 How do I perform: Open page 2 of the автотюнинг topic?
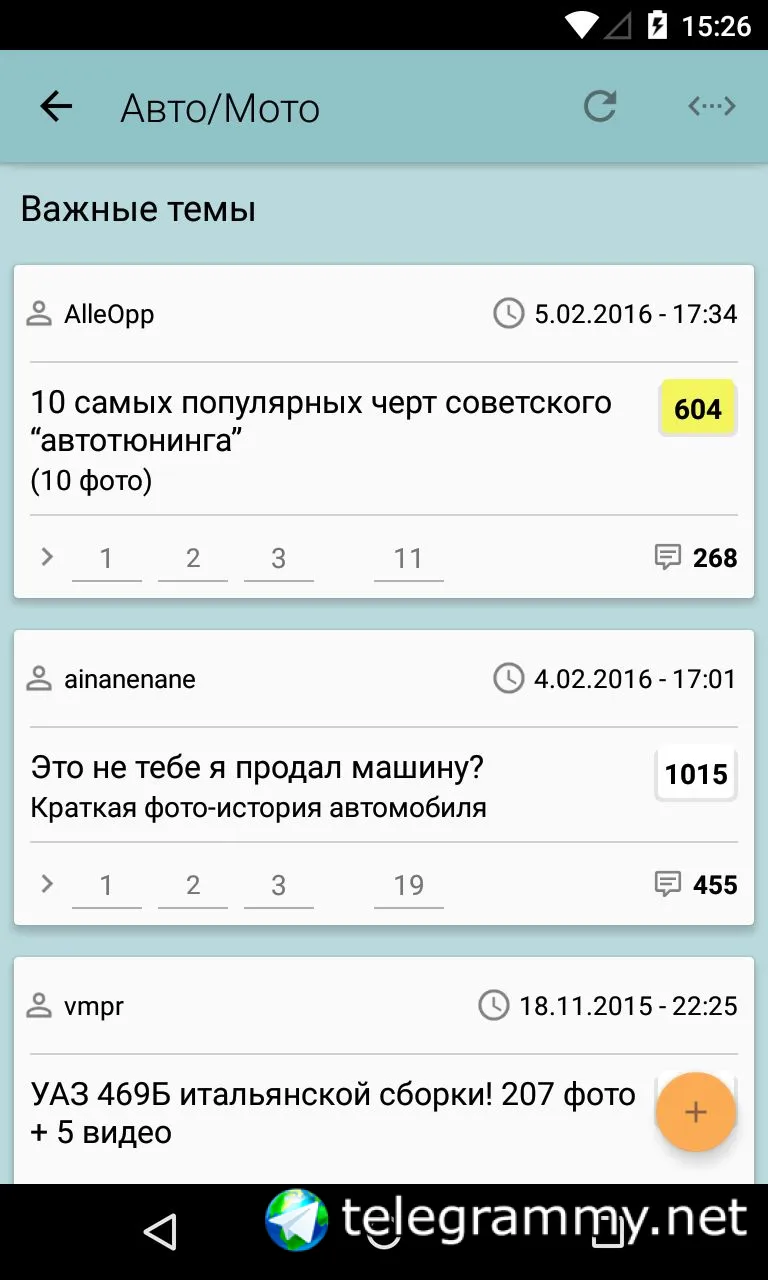tap(193, 558)
